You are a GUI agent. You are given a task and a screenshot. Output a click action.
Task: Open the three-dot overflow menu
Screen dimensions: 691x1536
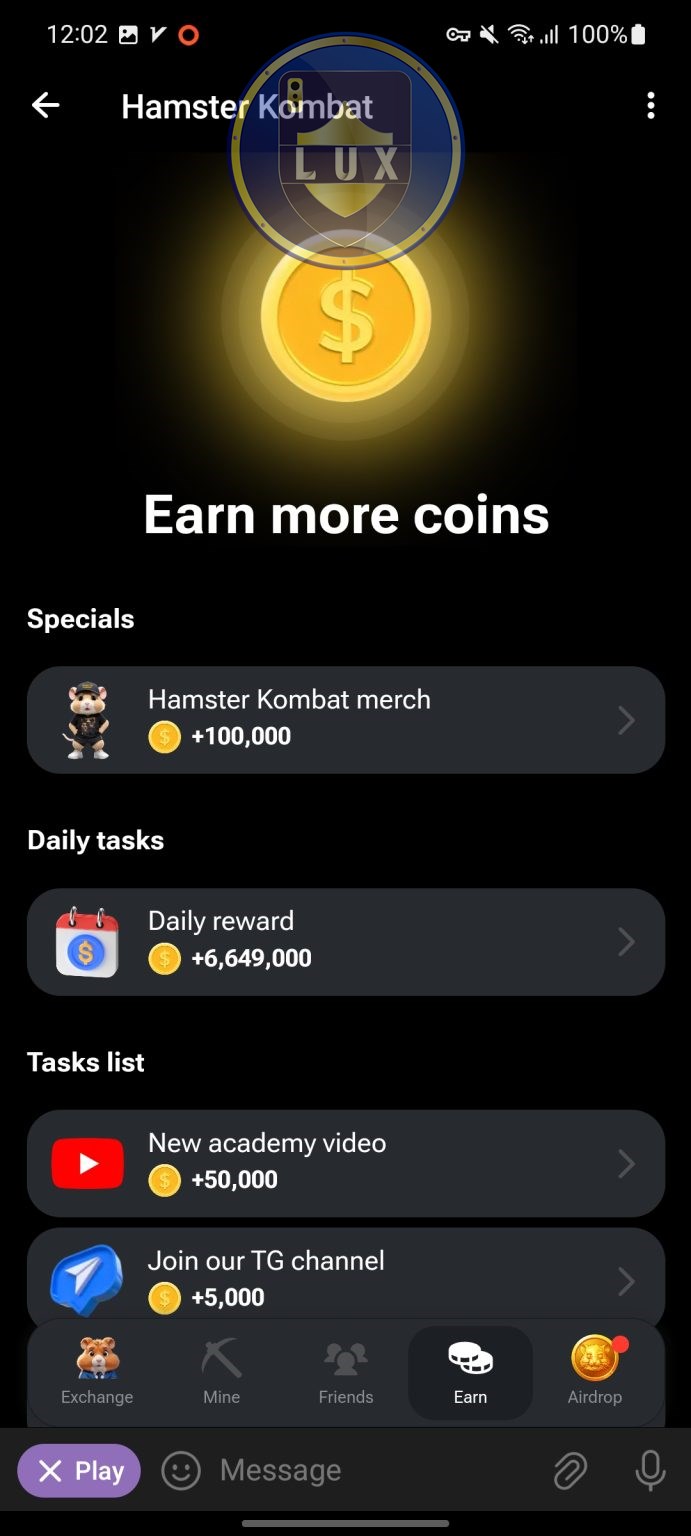click(651, 105)
